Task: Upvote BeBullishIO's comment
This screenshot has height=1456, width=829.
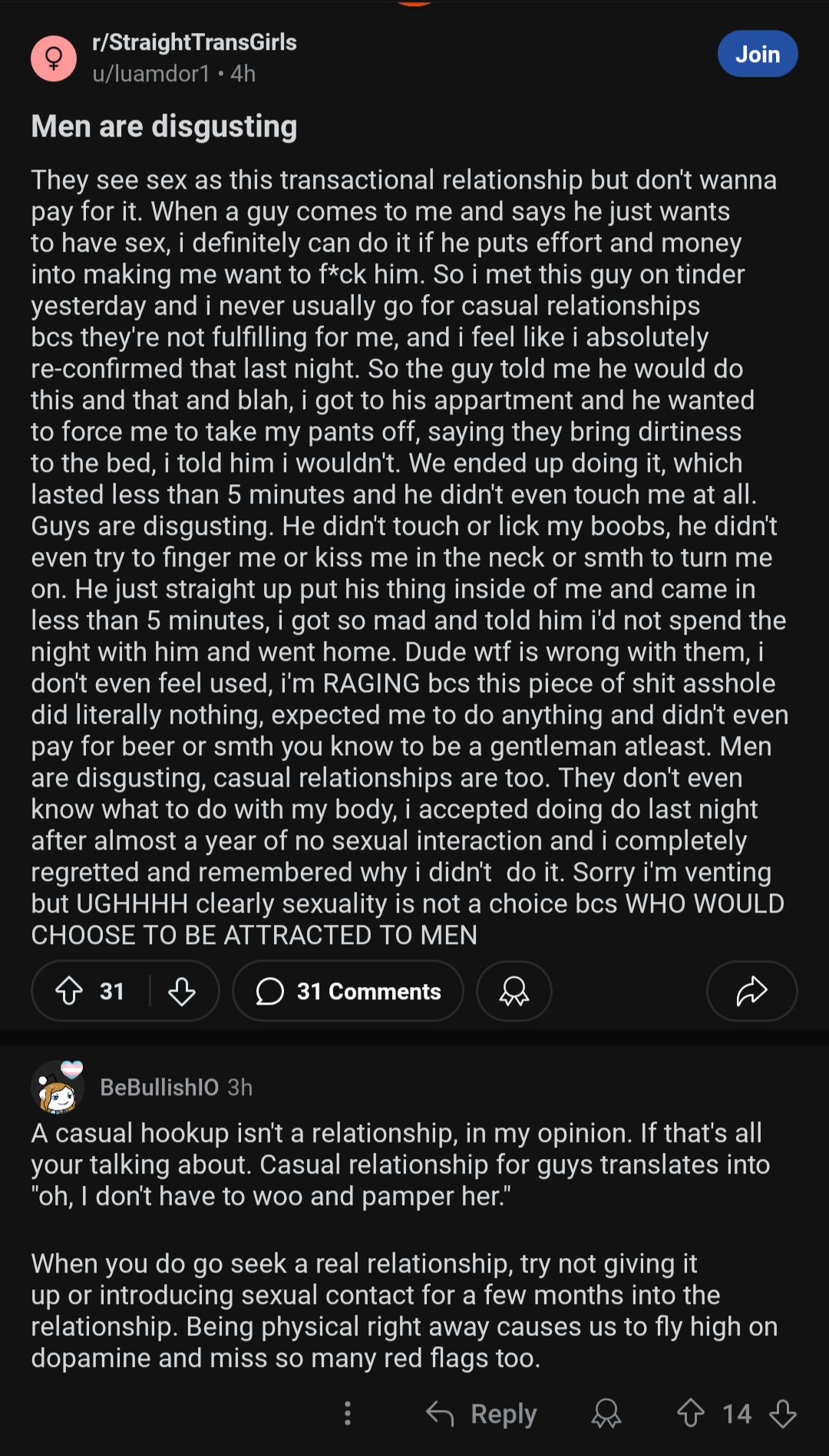Action: pos(691,1413)
